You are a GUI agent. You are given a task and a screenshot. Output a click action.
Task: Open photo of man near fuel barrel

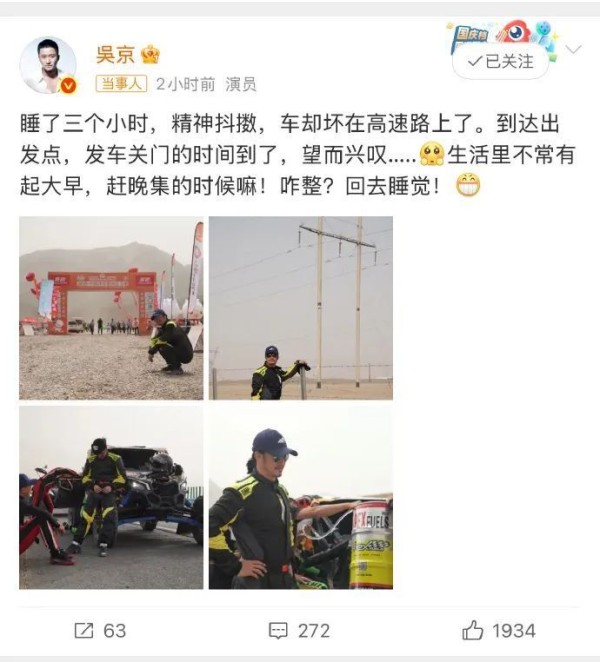[x=300, y=497]
